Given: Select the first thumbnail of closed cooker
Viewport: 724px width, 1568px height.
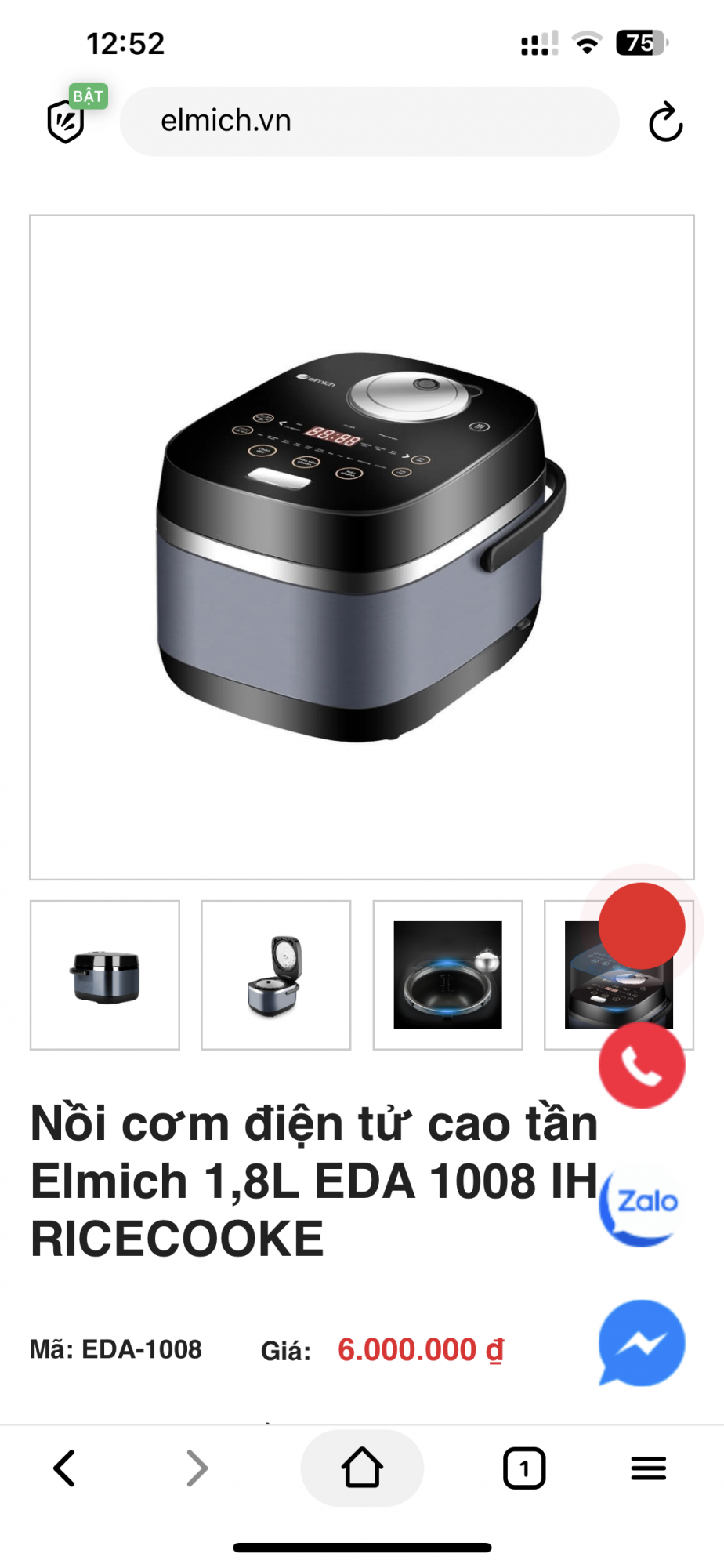Looking at the screenshot, I should point(105,975).
